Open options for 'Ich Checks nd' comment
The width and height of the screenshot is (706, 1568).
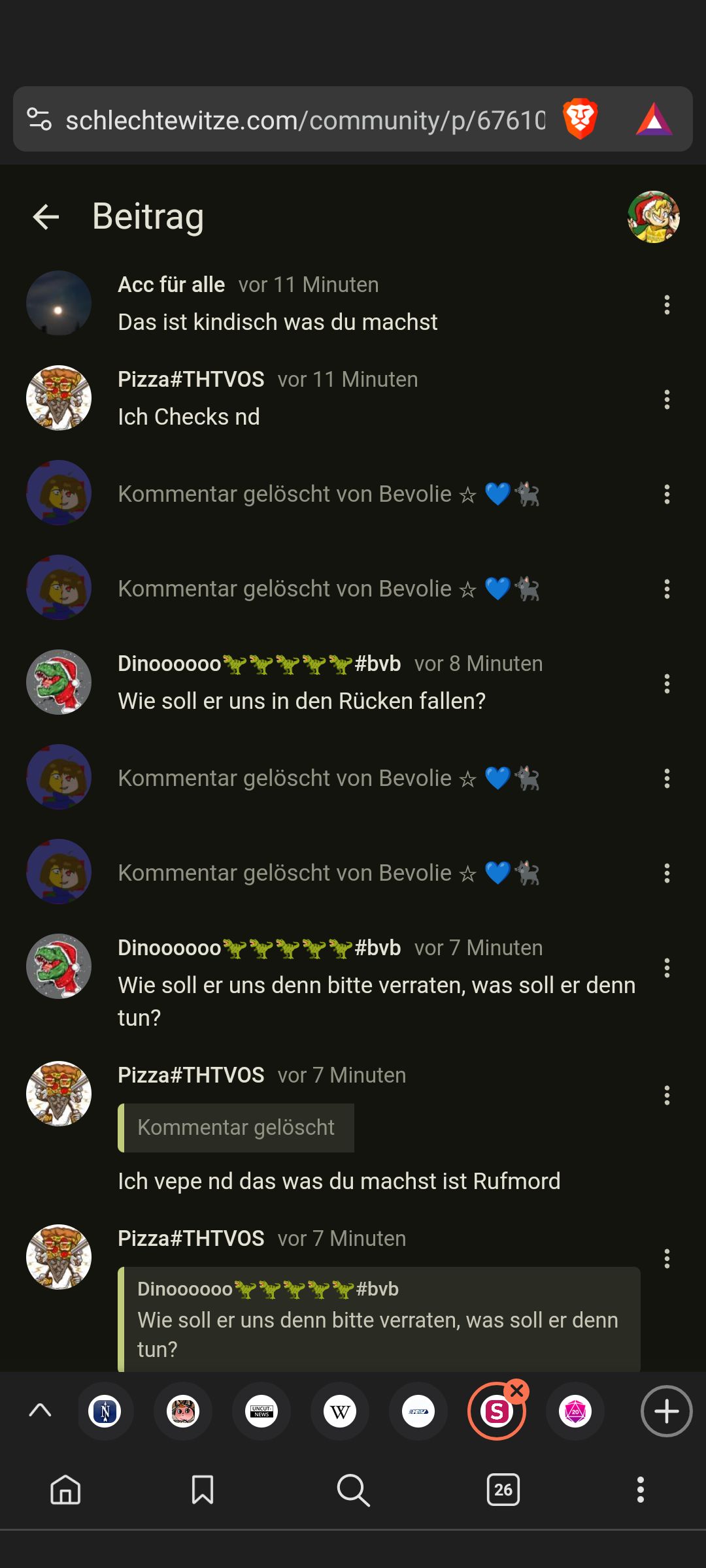(667, 399)
